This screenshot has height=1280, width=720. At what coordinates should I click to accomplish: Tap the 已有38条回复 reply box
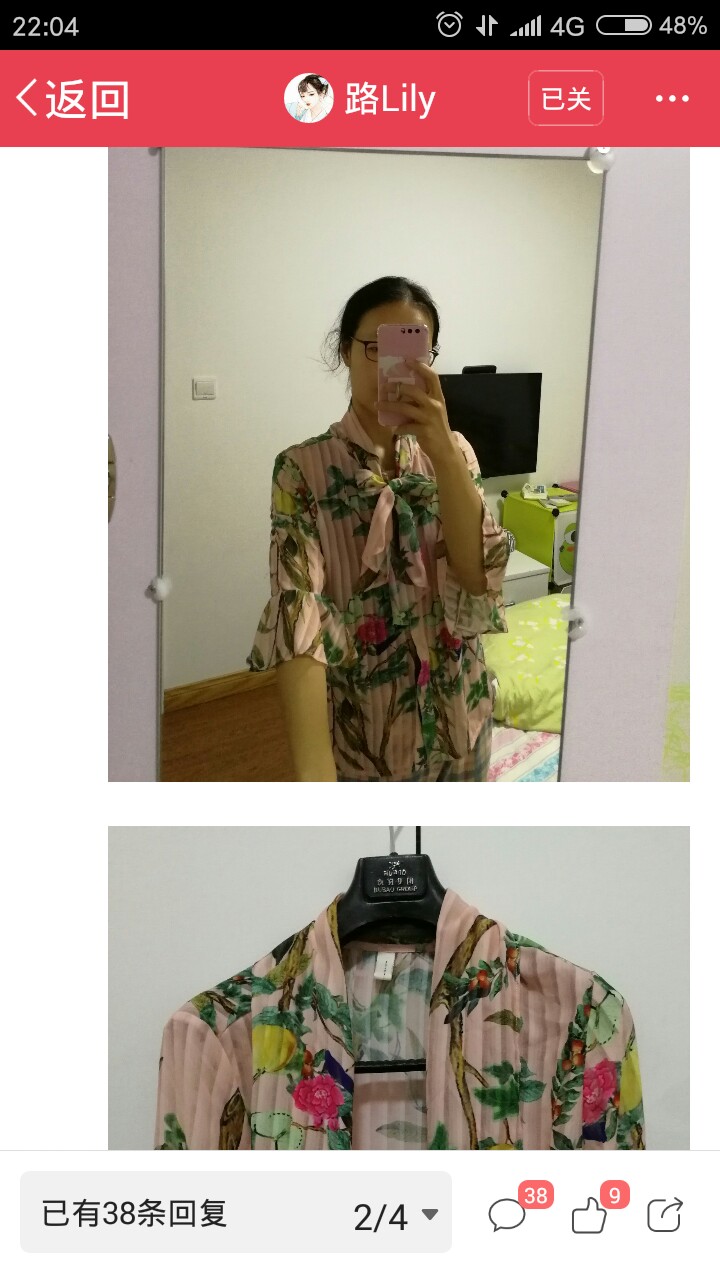pyautogui.click(x=236, y=1213)
